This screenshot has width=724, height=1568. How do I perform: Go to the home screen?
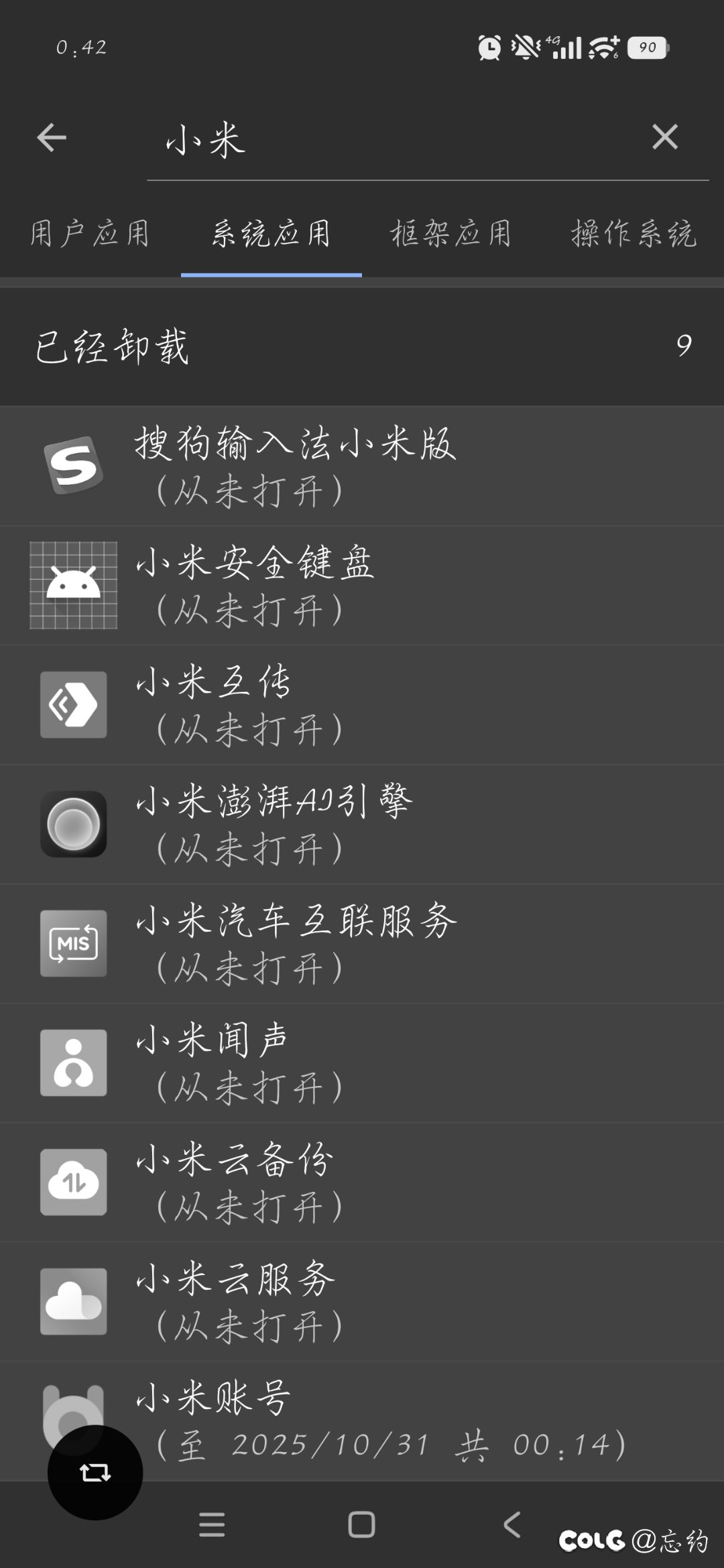pos(361,1525)
